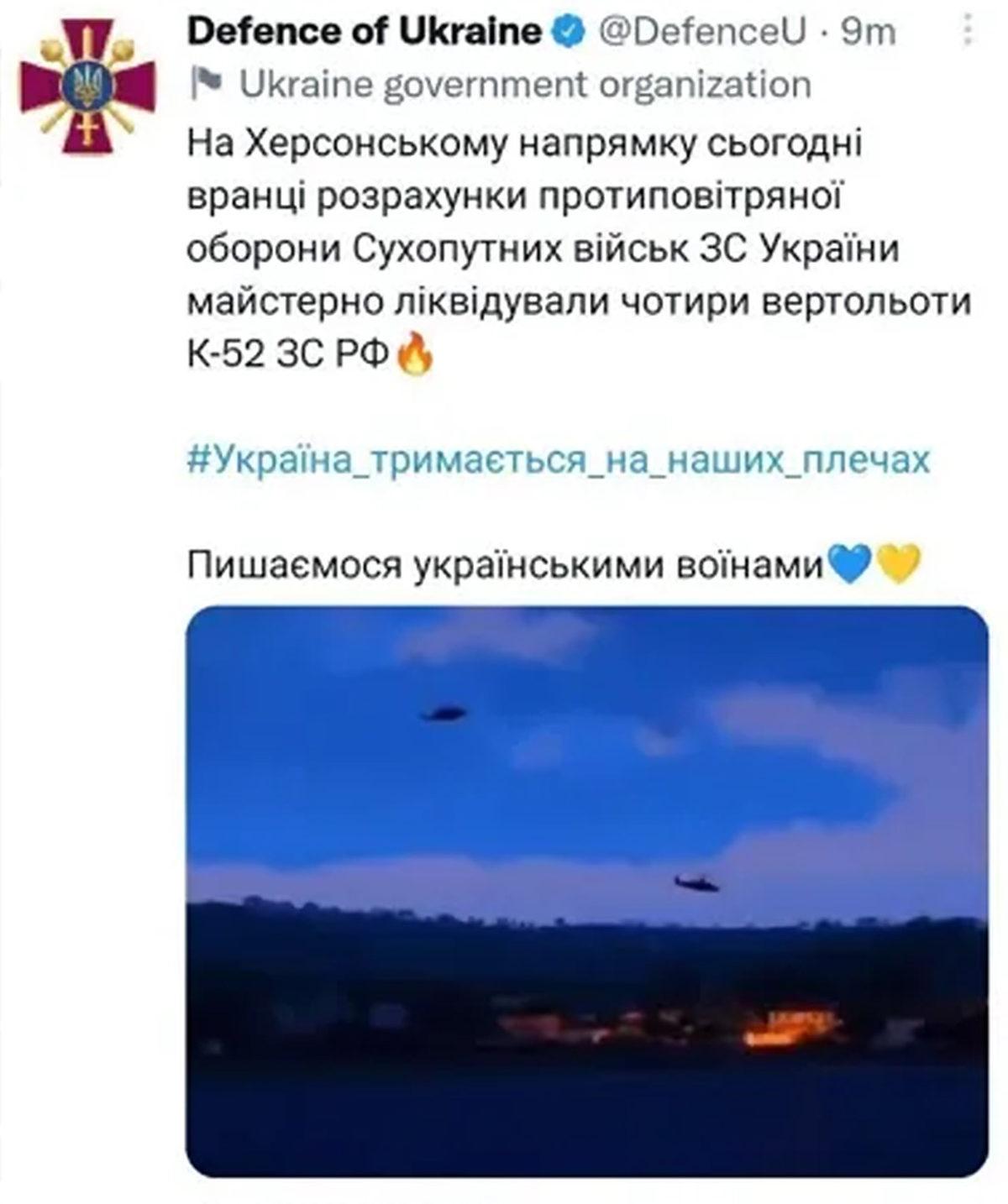1008x1204 pixels.
Task: Open the Defence of Ukraine profile avatar
Action: [x=87, y=86]
